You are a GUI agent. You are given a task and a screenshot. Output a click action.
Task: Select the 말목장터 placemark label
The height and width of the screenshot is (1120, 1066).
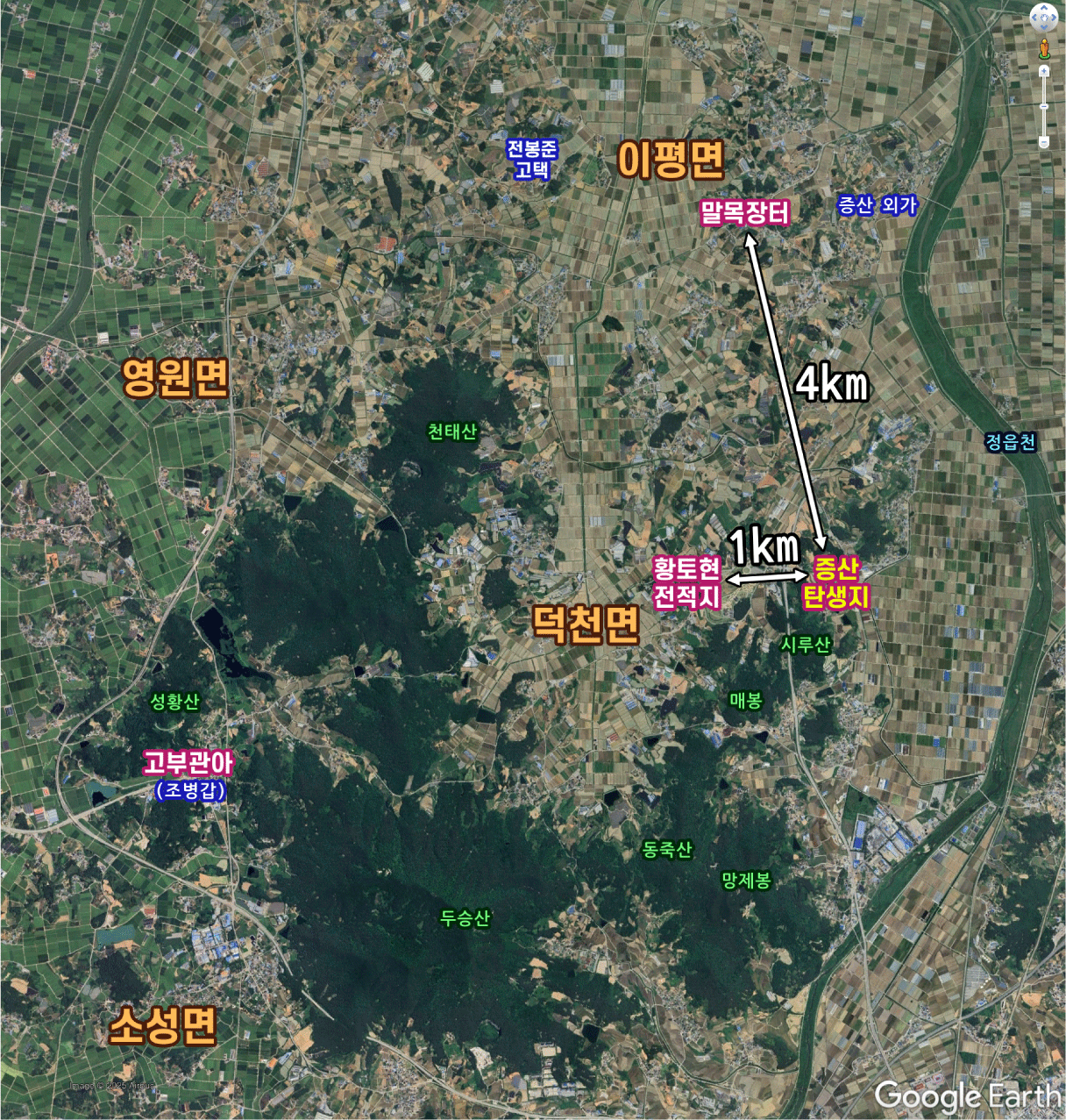747,210
